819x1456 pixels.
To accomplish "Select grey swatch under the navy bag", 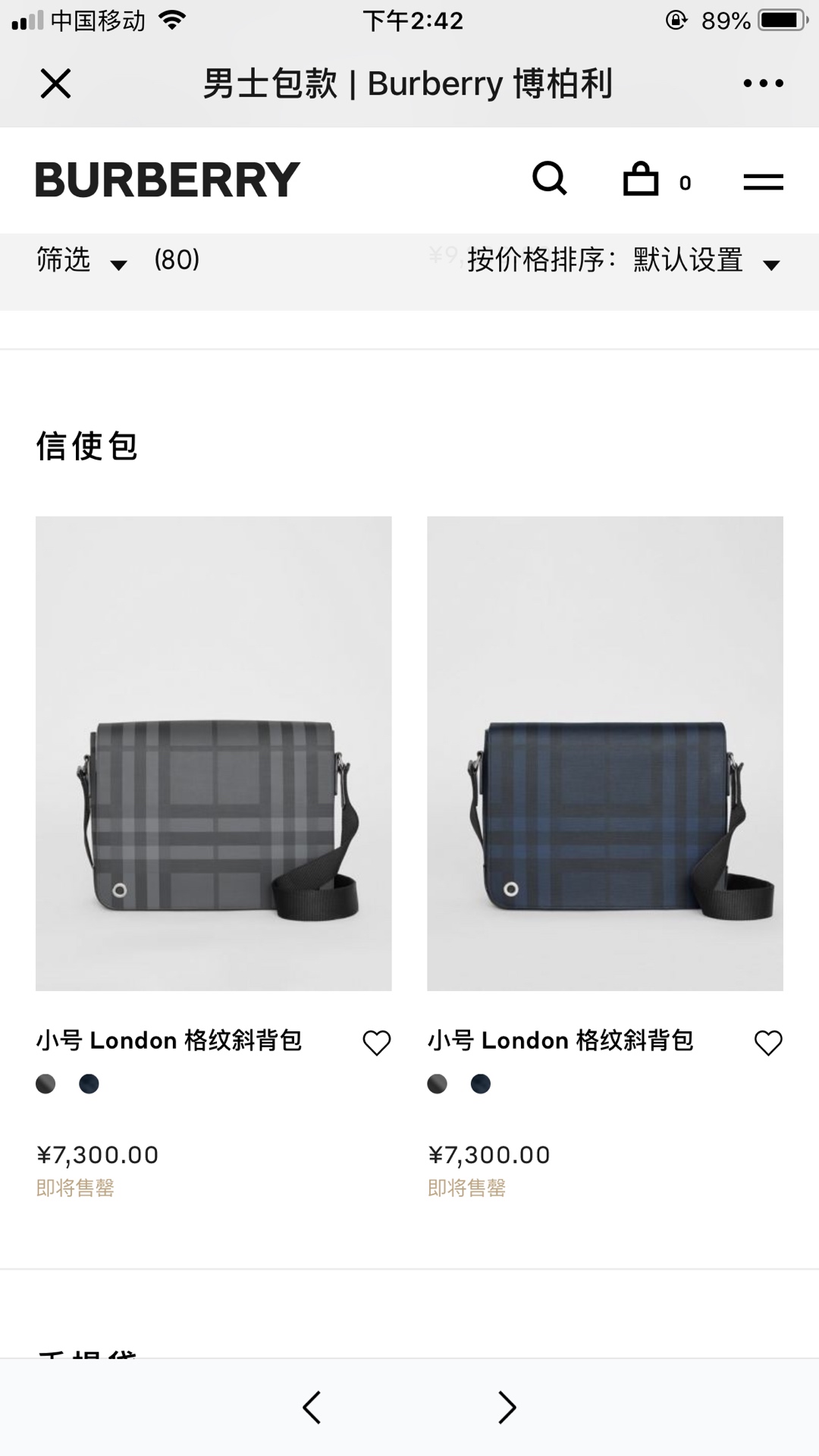I will (438, 1084).
